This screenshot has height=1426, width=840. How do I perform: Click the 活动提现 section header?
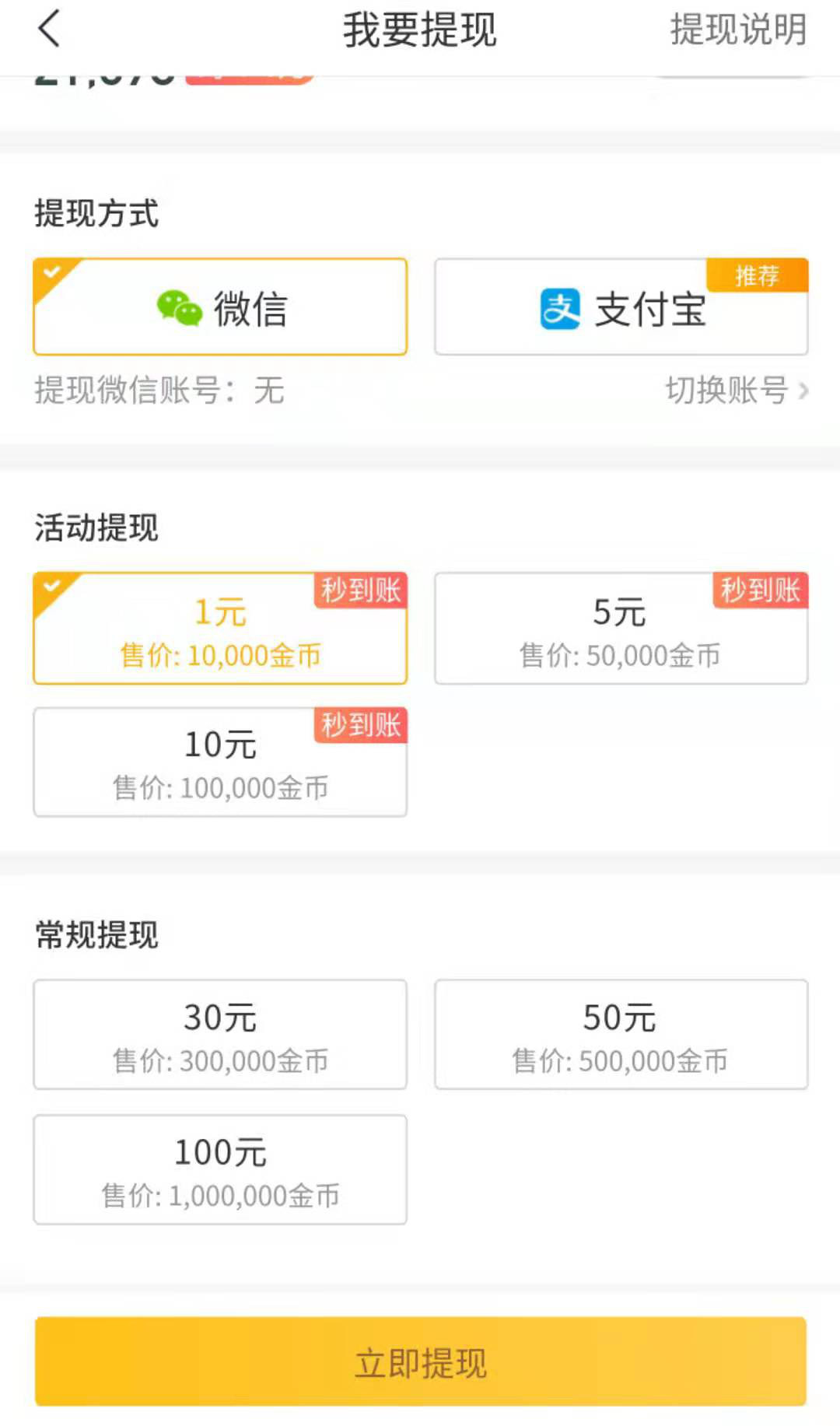tap(95, 527)
